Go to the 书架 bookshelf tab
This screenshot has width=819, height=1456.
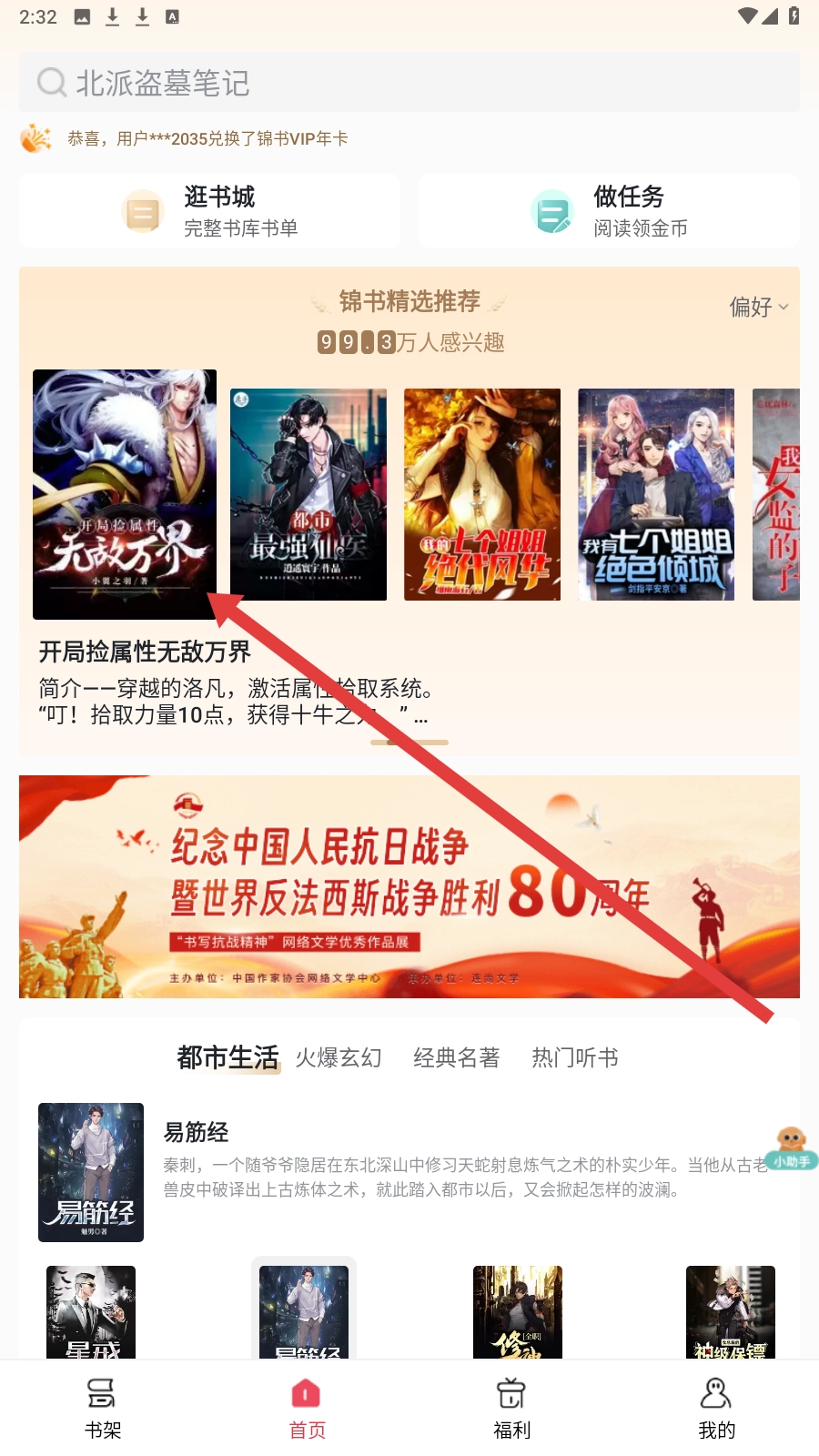click(x=102, y=1409)
